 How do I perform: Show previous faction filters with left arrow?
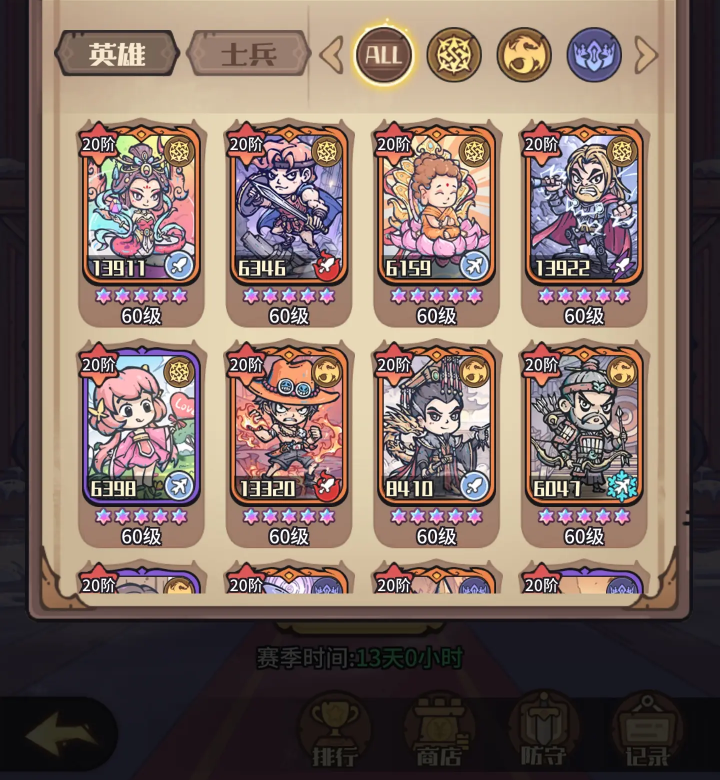tap(331, 55)
